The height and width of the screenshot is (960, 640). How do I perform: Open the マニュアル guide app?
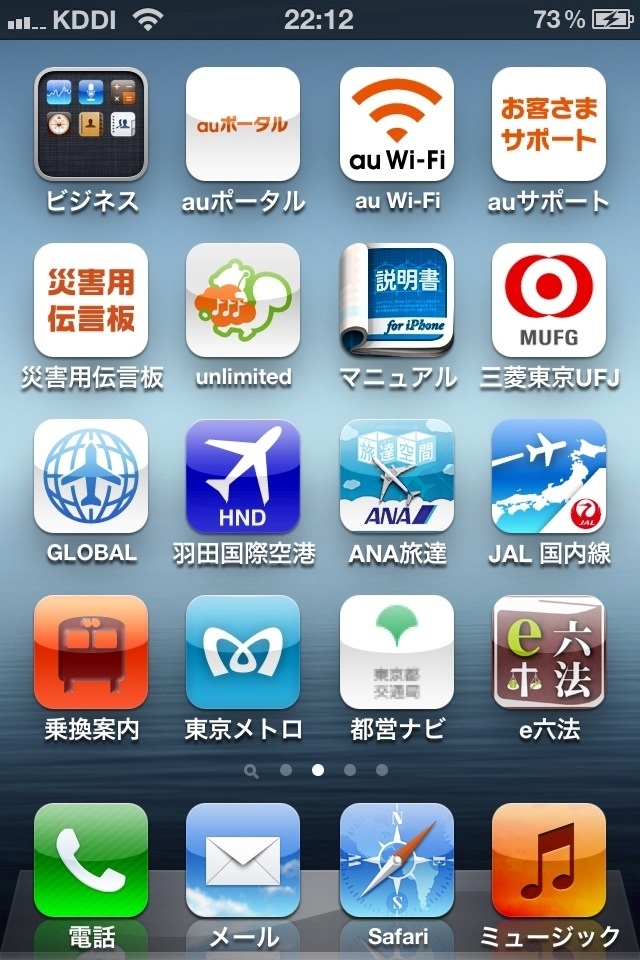tap(397, 300)
